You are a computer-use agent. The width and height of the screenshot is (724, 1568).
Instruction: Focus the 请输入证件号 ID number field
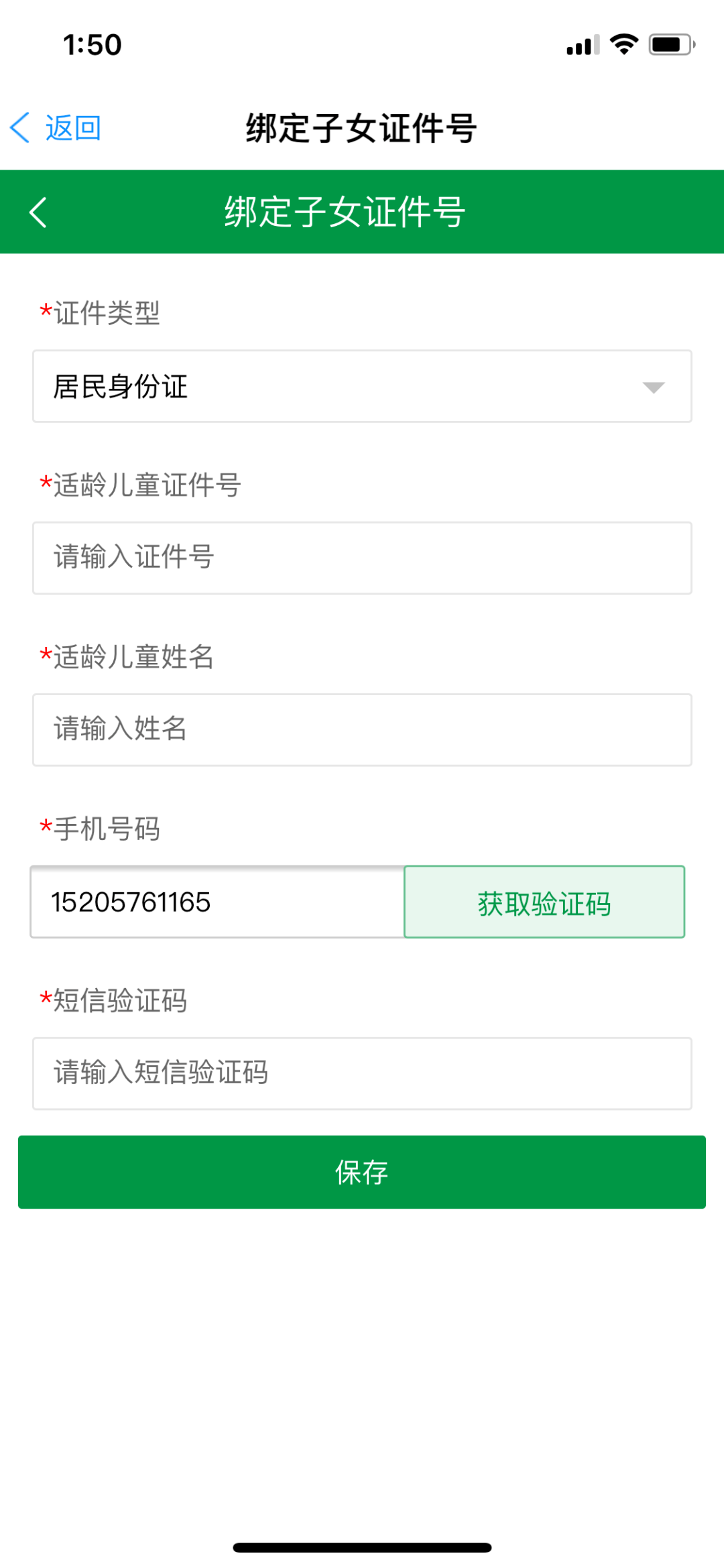pyautogui.click(x=362, y=558)
